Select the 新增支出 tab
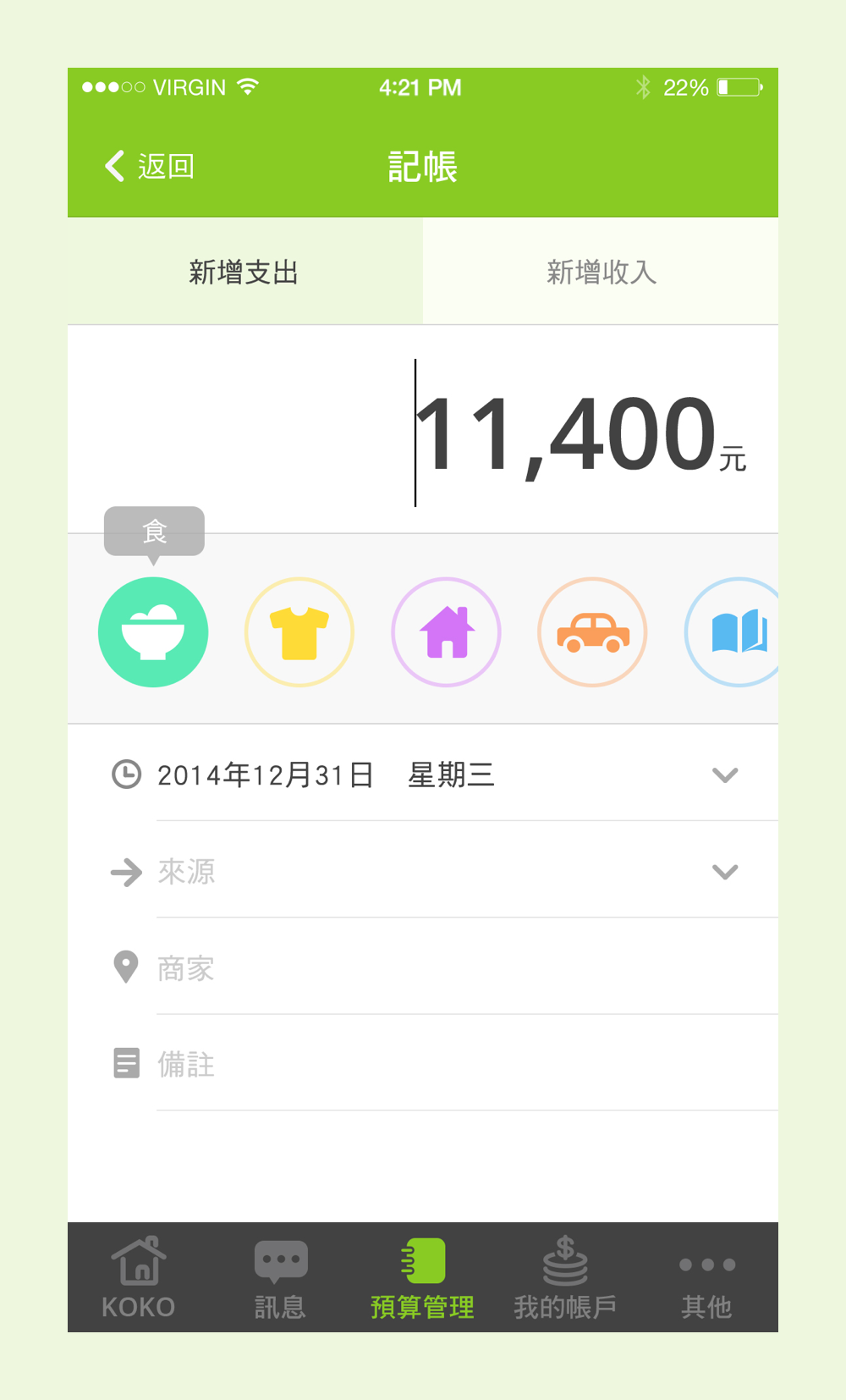 point(245,272)
